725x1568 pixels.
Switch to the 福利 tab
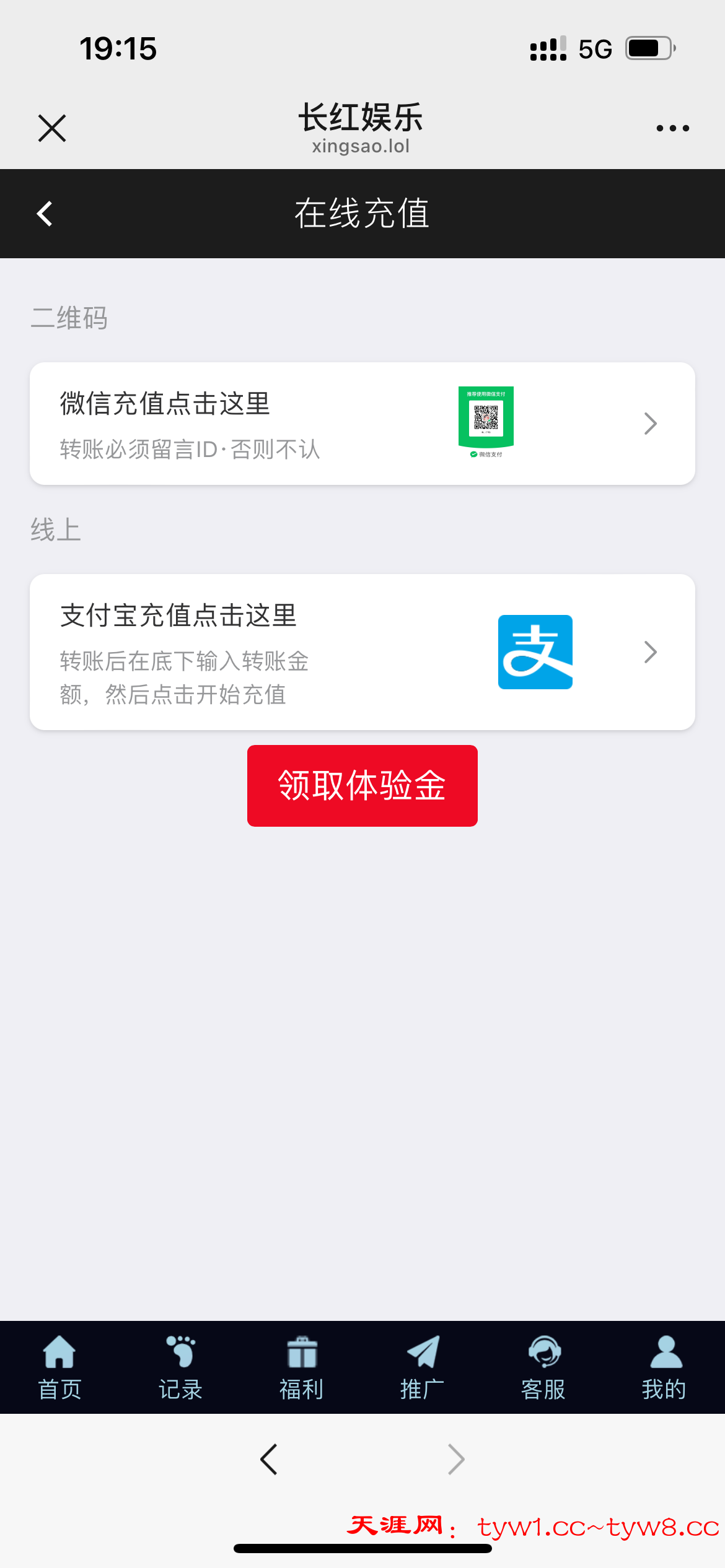[302, 1367]
